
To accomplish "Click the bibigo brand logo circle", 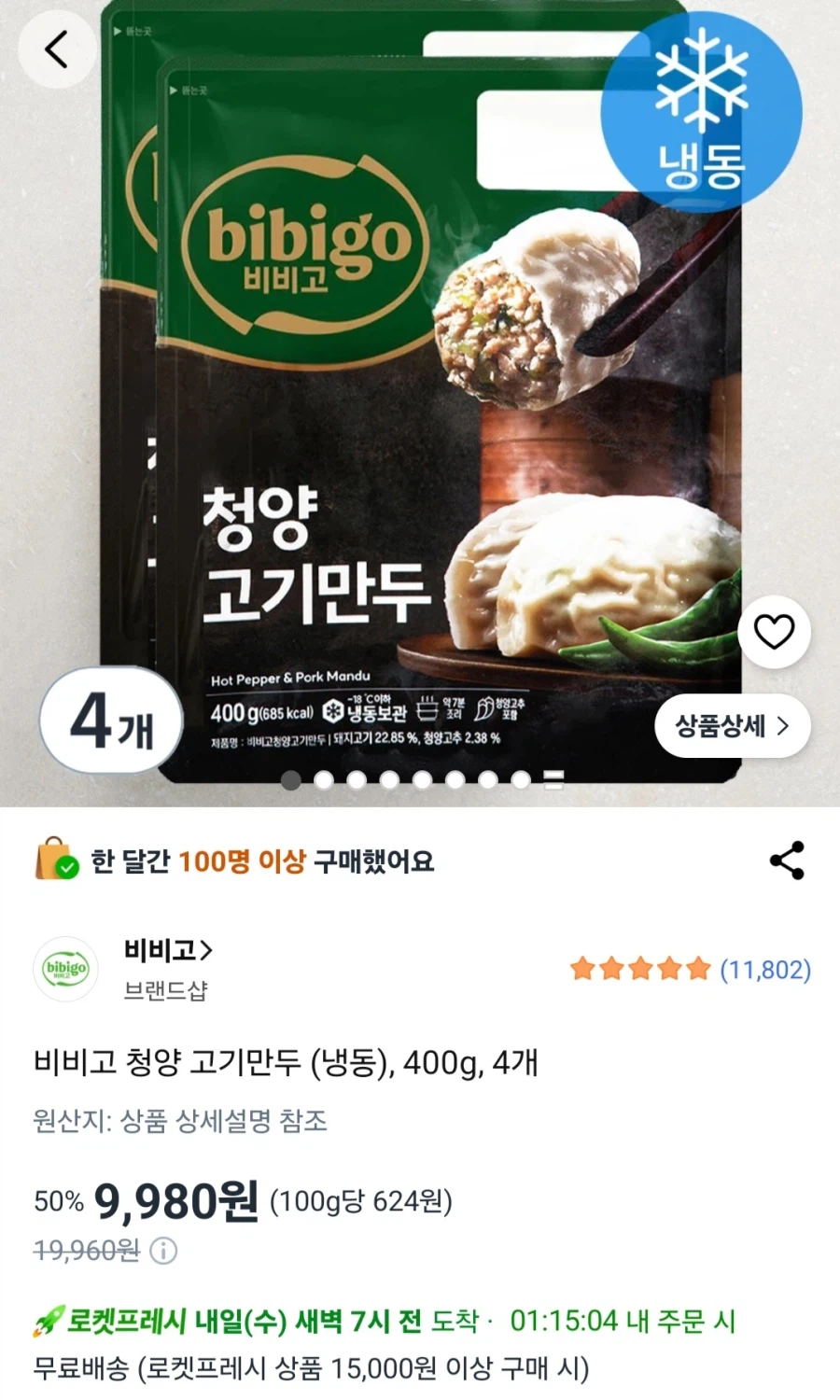I will (x=64, y=970).
